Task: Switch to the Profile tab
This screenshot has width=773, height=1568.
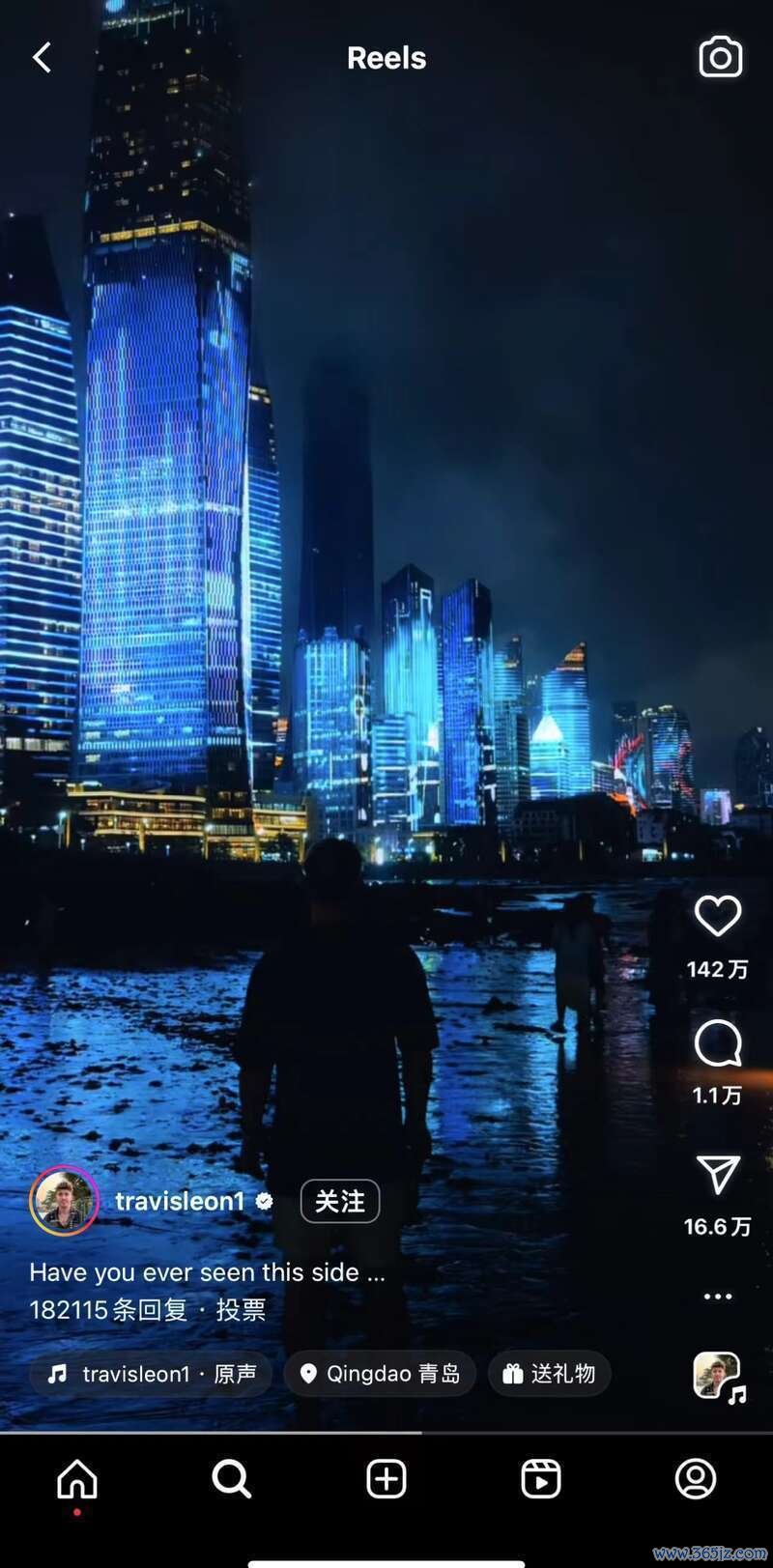Action: 696,1479
